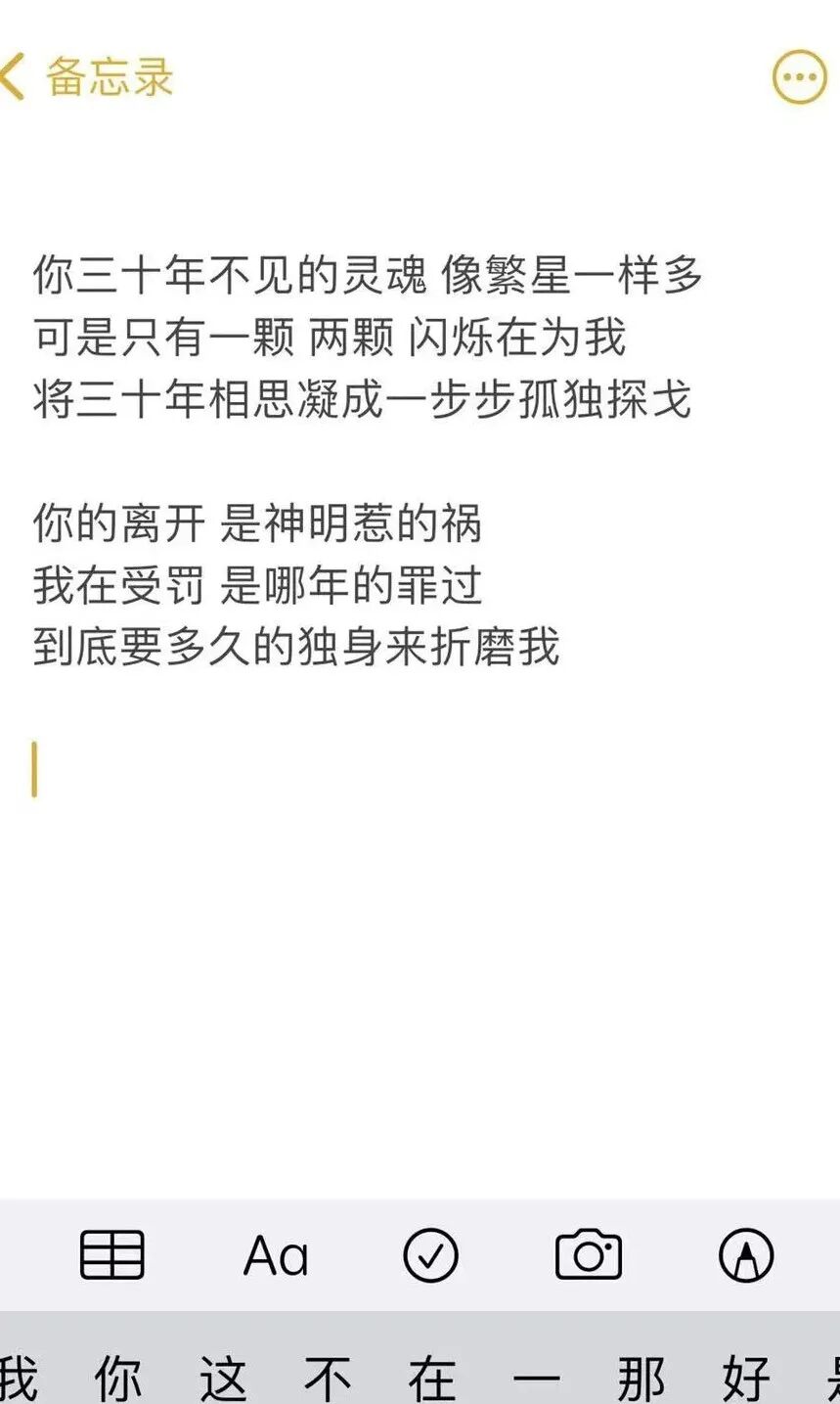The width and height of the screenshot is (840, 1404).
Task: Choose the keyboard suggestion 这
Action: [223, 1378]
